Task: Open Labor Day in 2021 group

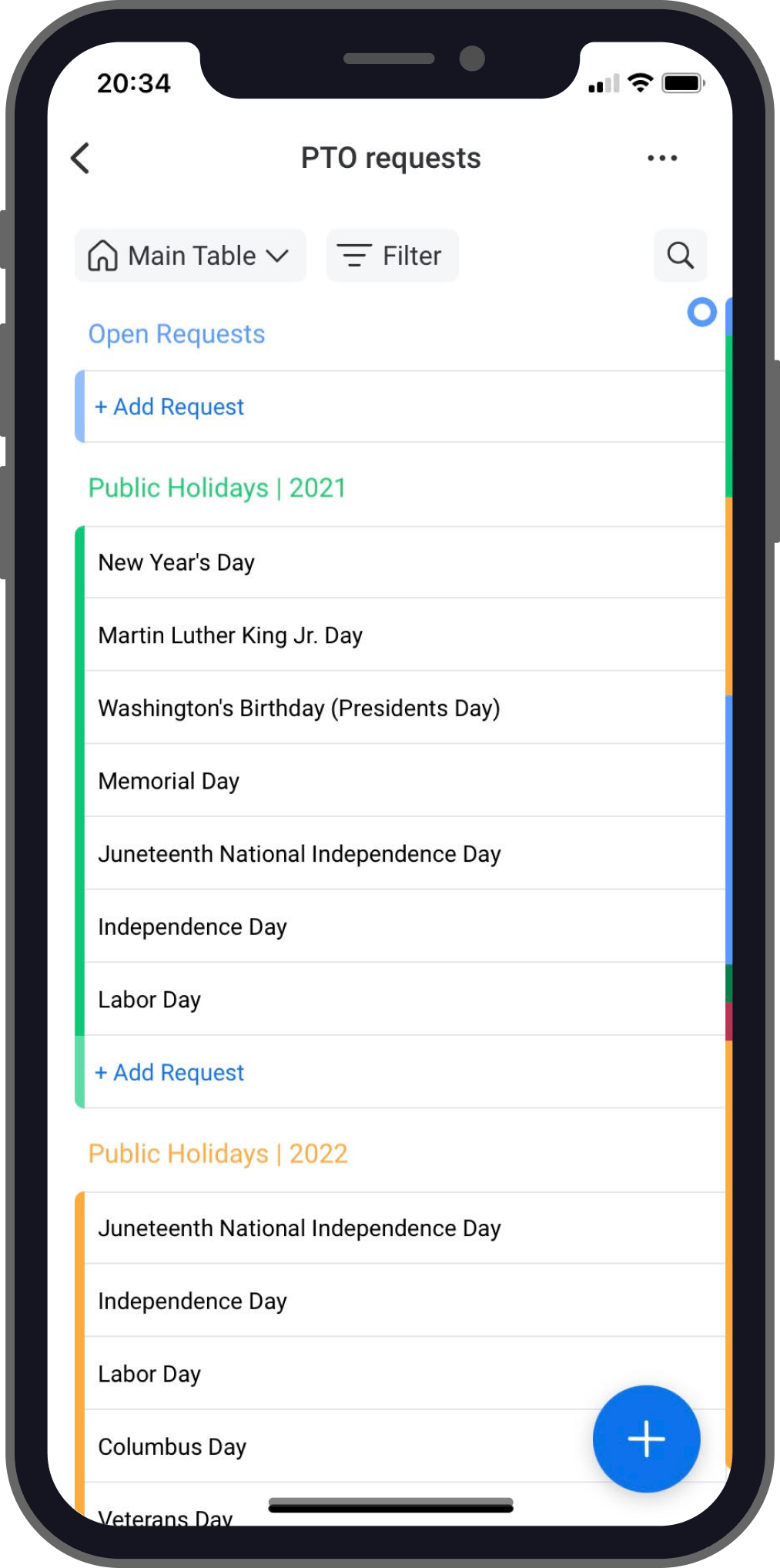Action: 149,1000
